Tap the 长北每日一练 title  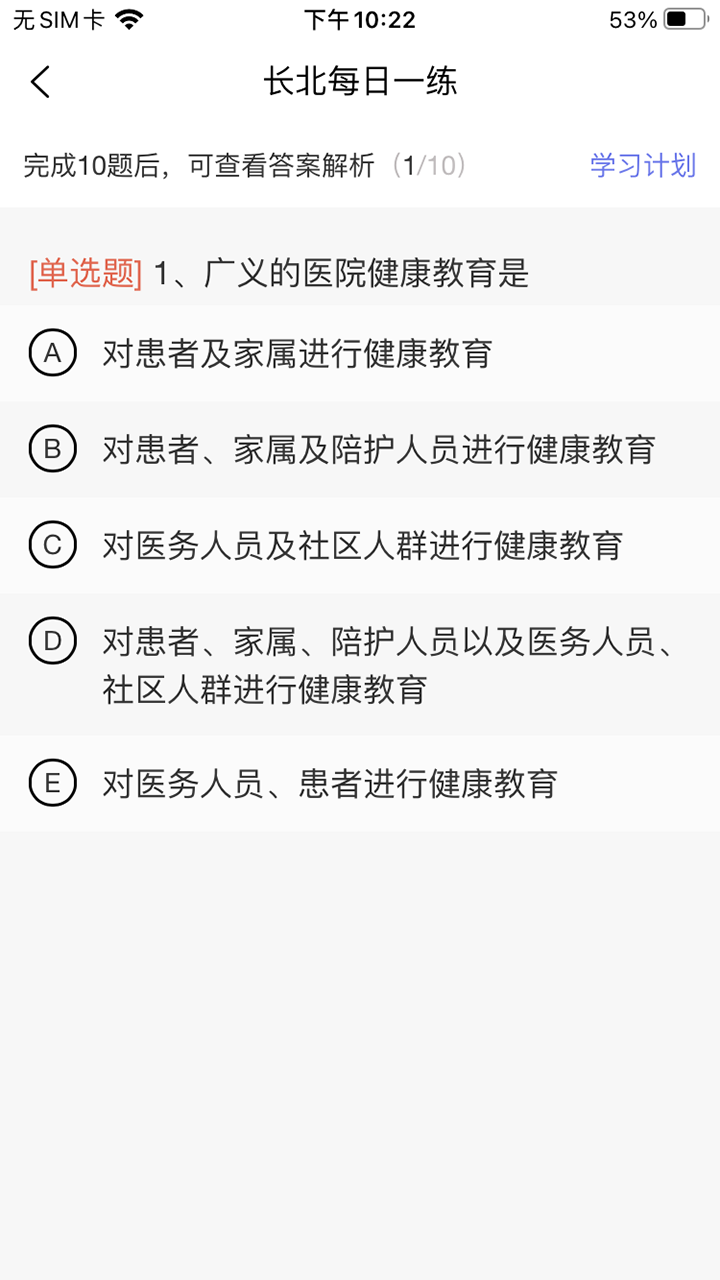tap(360, 83)
